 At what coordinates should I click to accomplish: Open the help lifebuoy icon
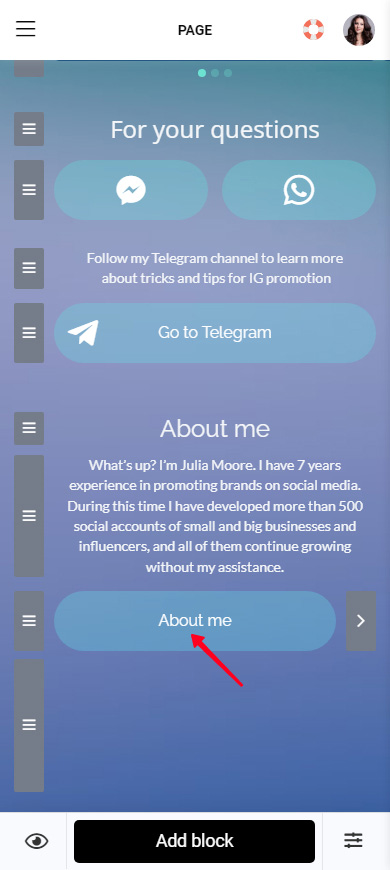(x=313, y=29)
